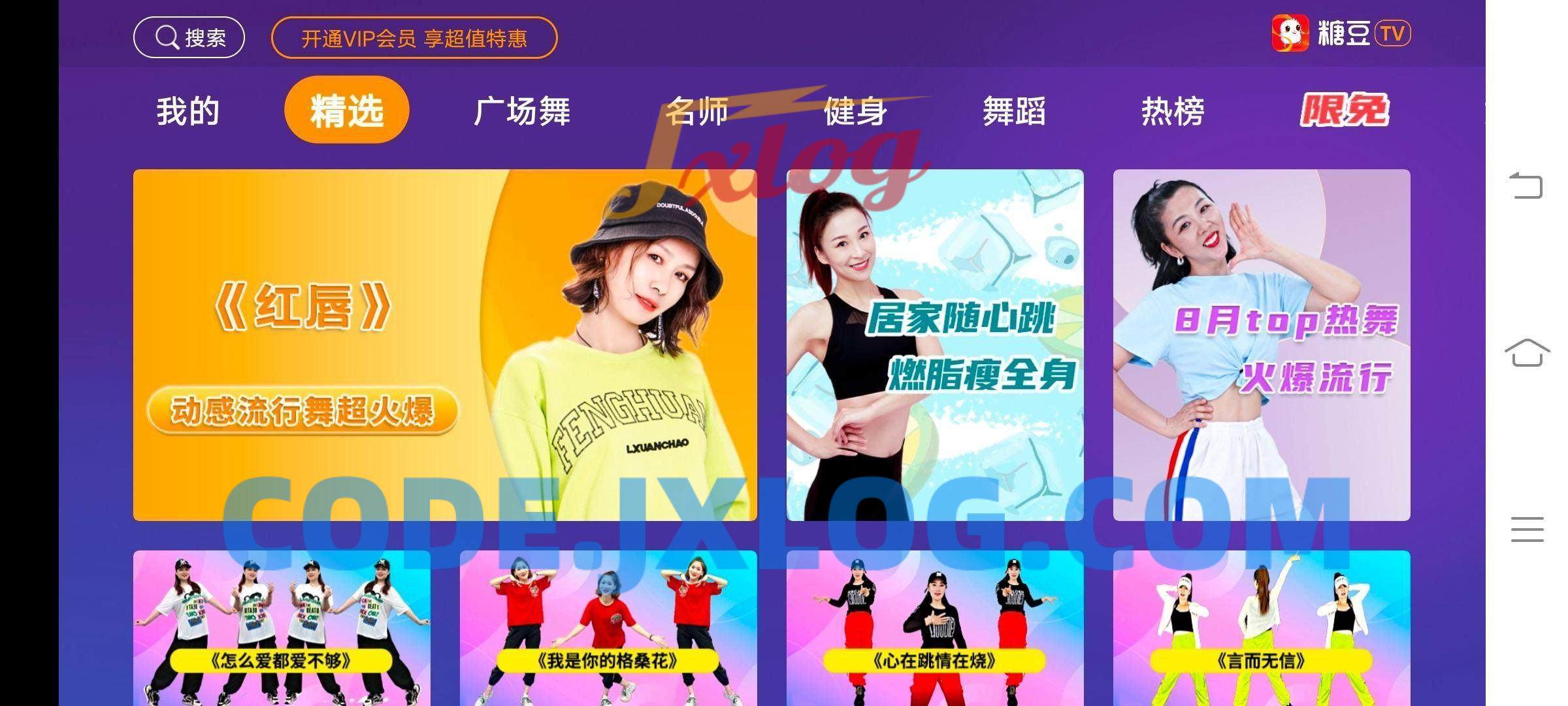Tap the system back button
Screen dimensions: 1568x706
click(x=1527, y=186)
